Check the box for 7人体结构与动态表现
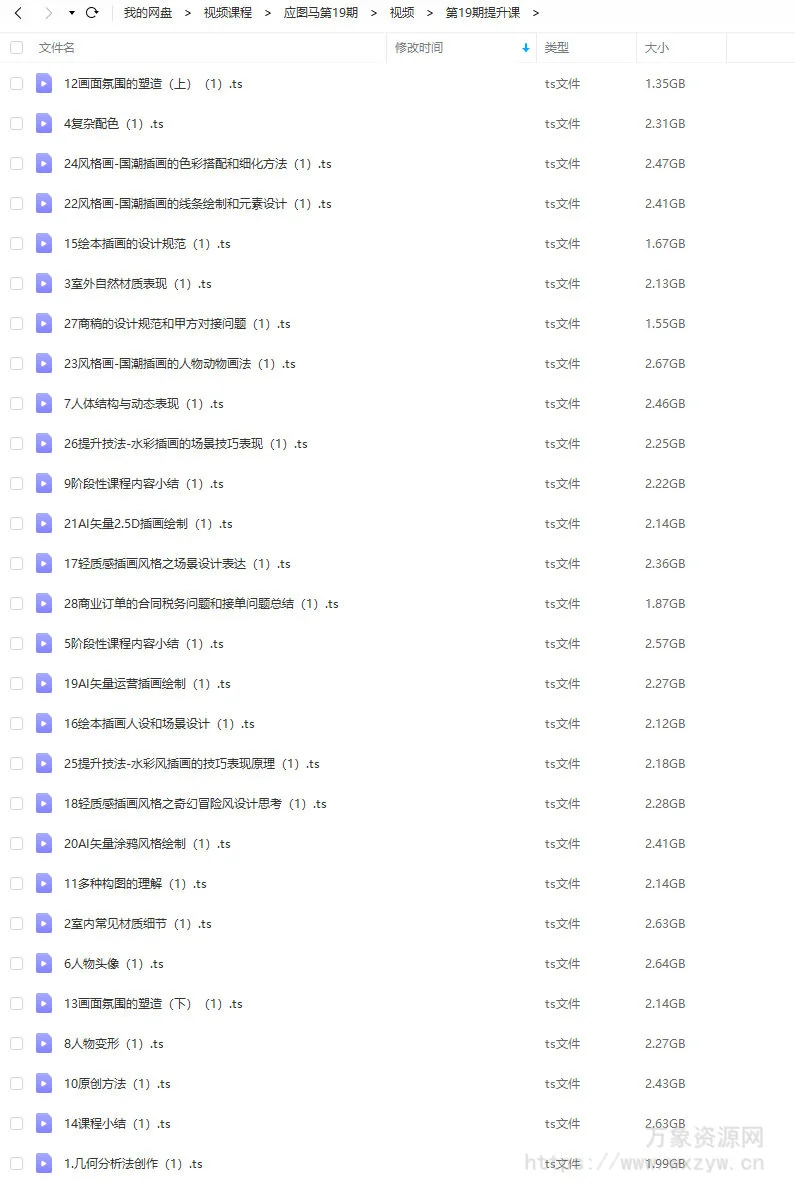Image resolution: width=795 pixels, height=1197 pixels. pyautogui.click(x=16, y=404)
